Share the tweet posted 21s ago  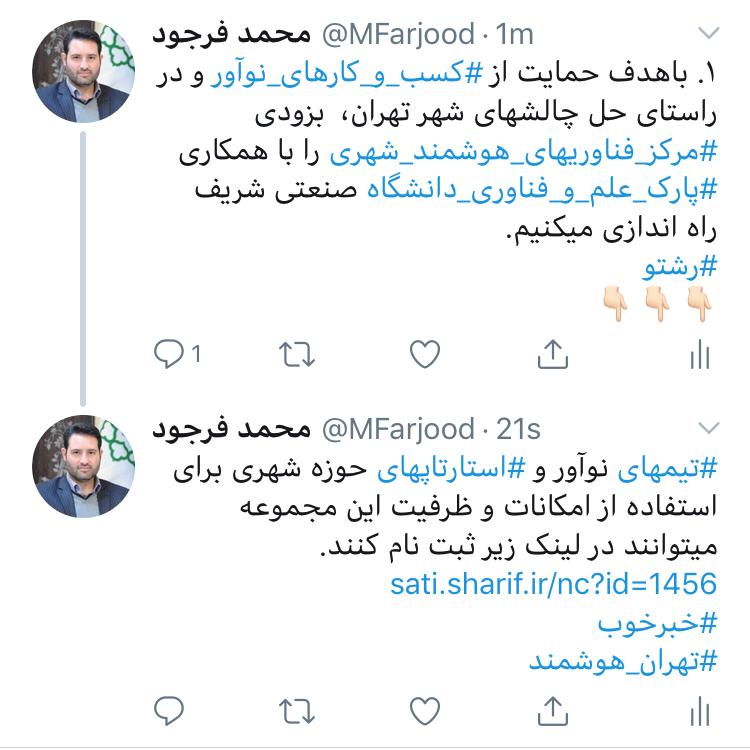coord(553,712)
